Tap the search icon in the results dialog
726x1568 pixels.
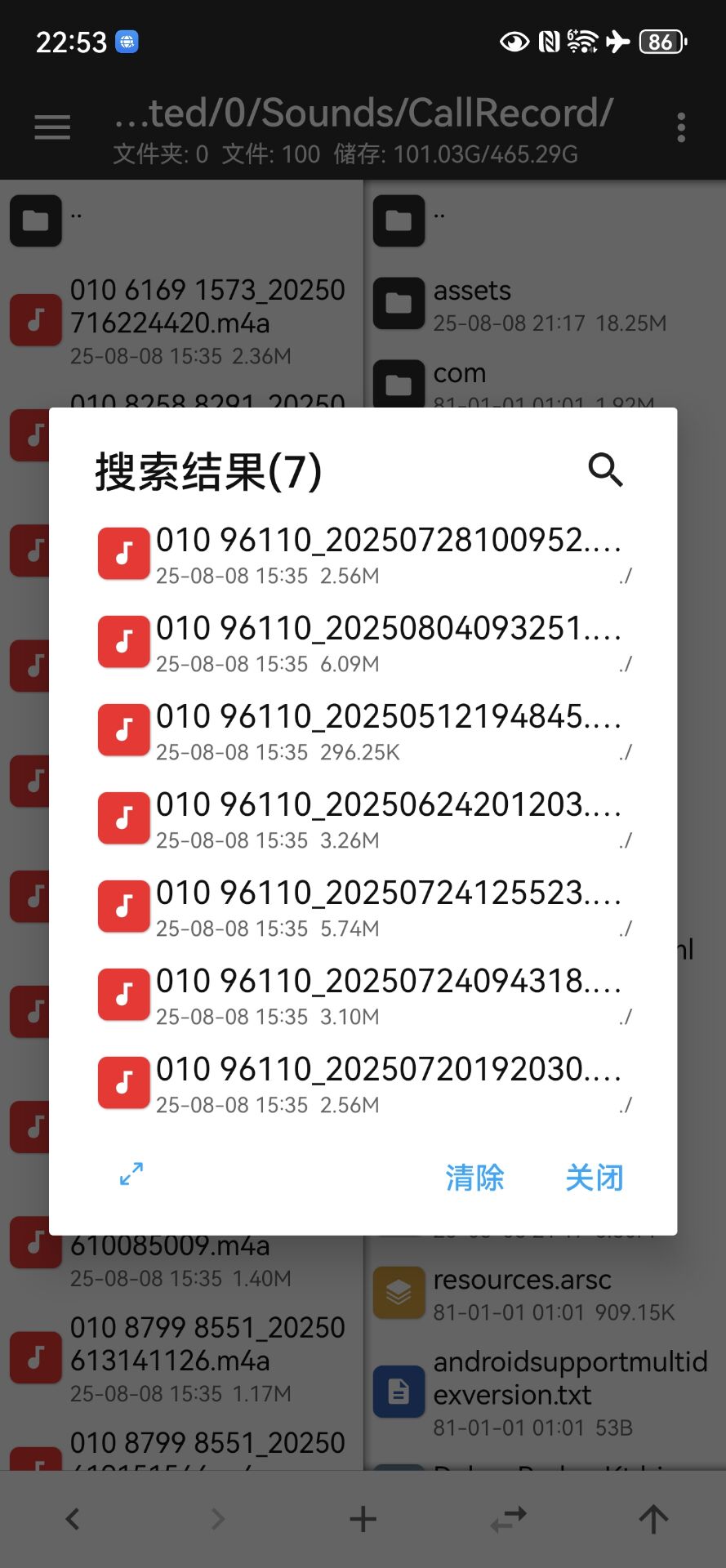(605, 470)
